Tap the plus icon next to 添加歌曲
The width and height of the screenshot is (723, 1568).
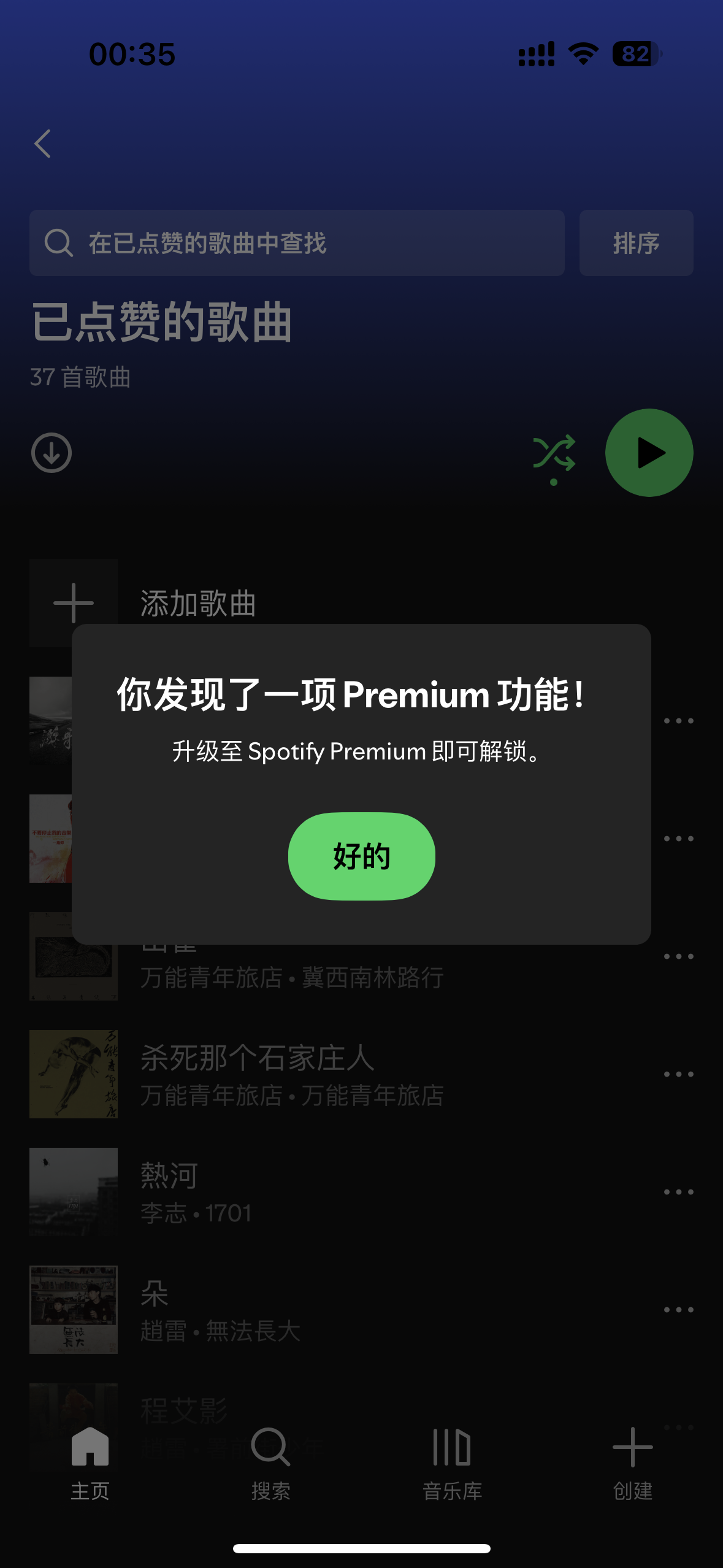pyautogui.click(x=73, y=603)
